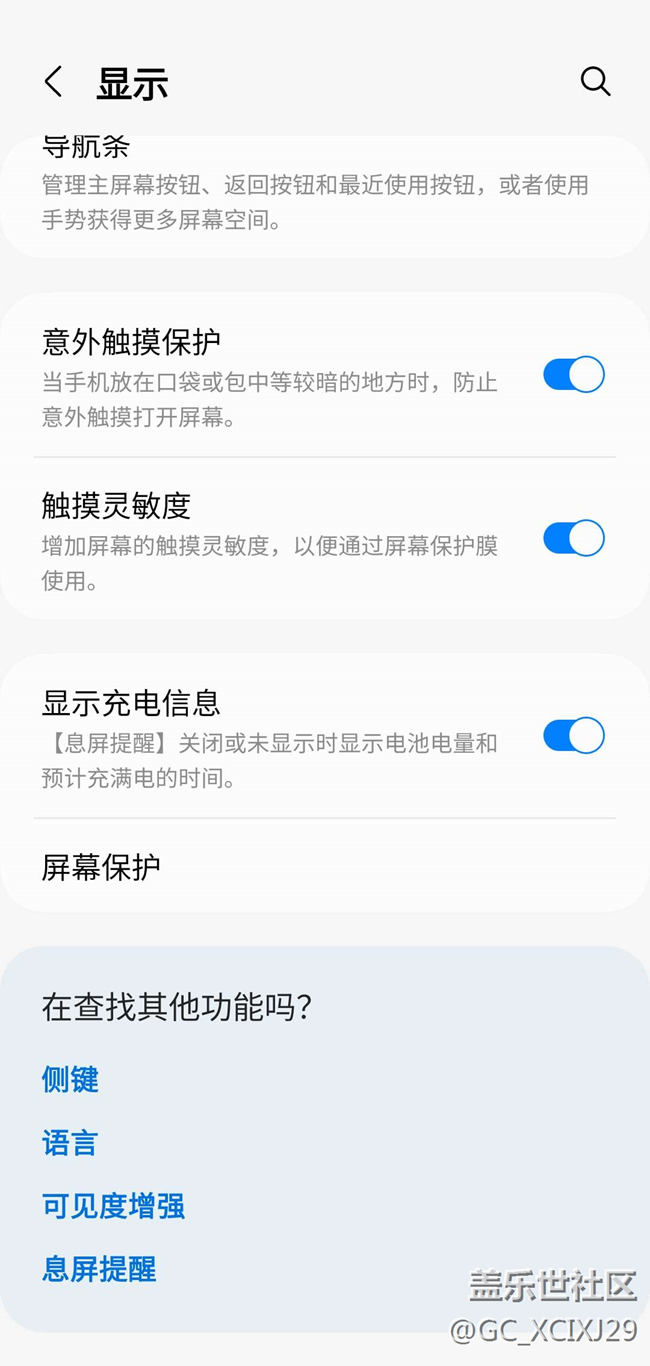
Task: Open the 可见度增强 link
Action: (x=113, y=1206)
